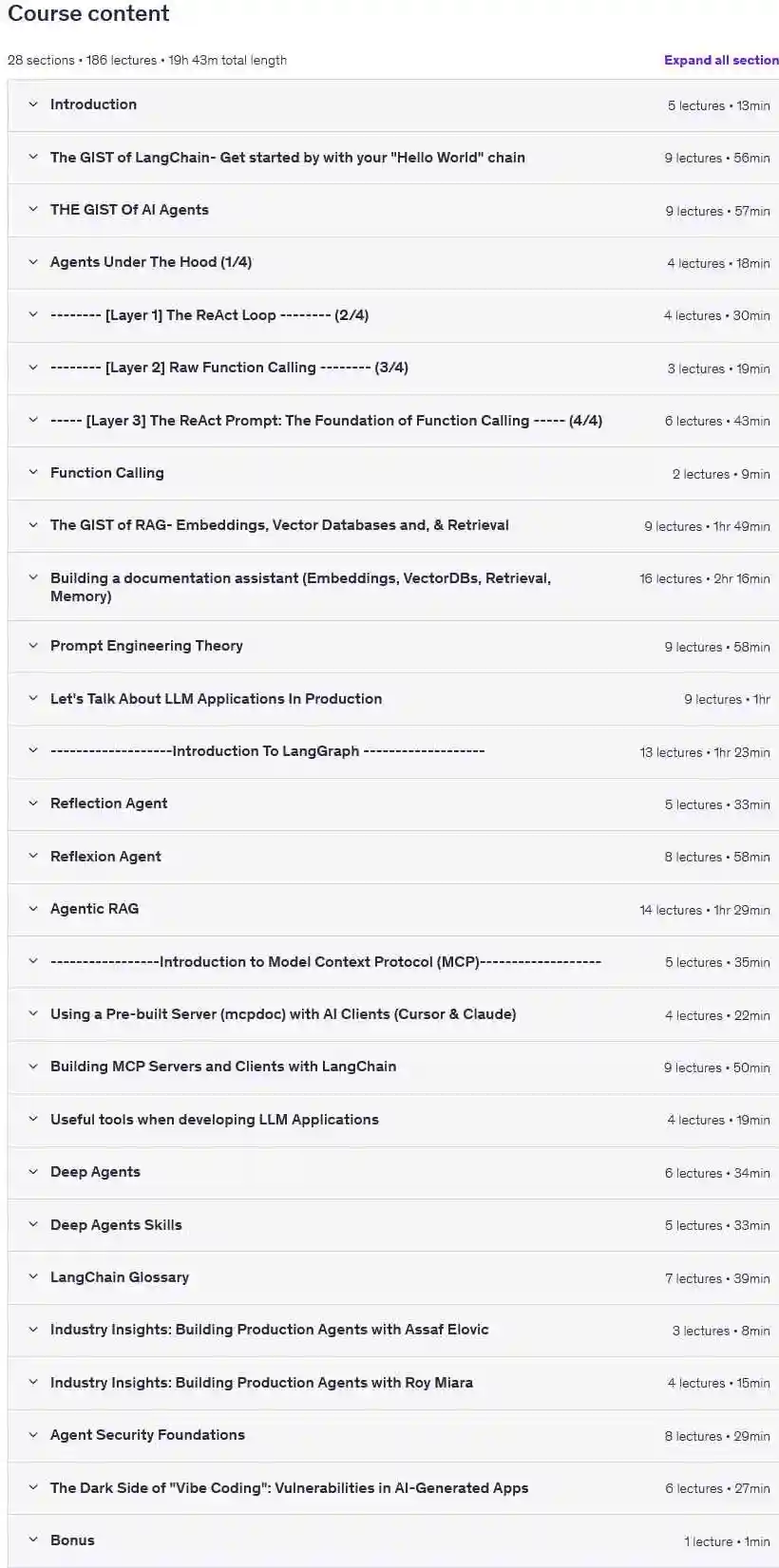Viewport: 779px width, 1568px height.
Task: Expand Building a documentation assistant section
Action: 393,587
